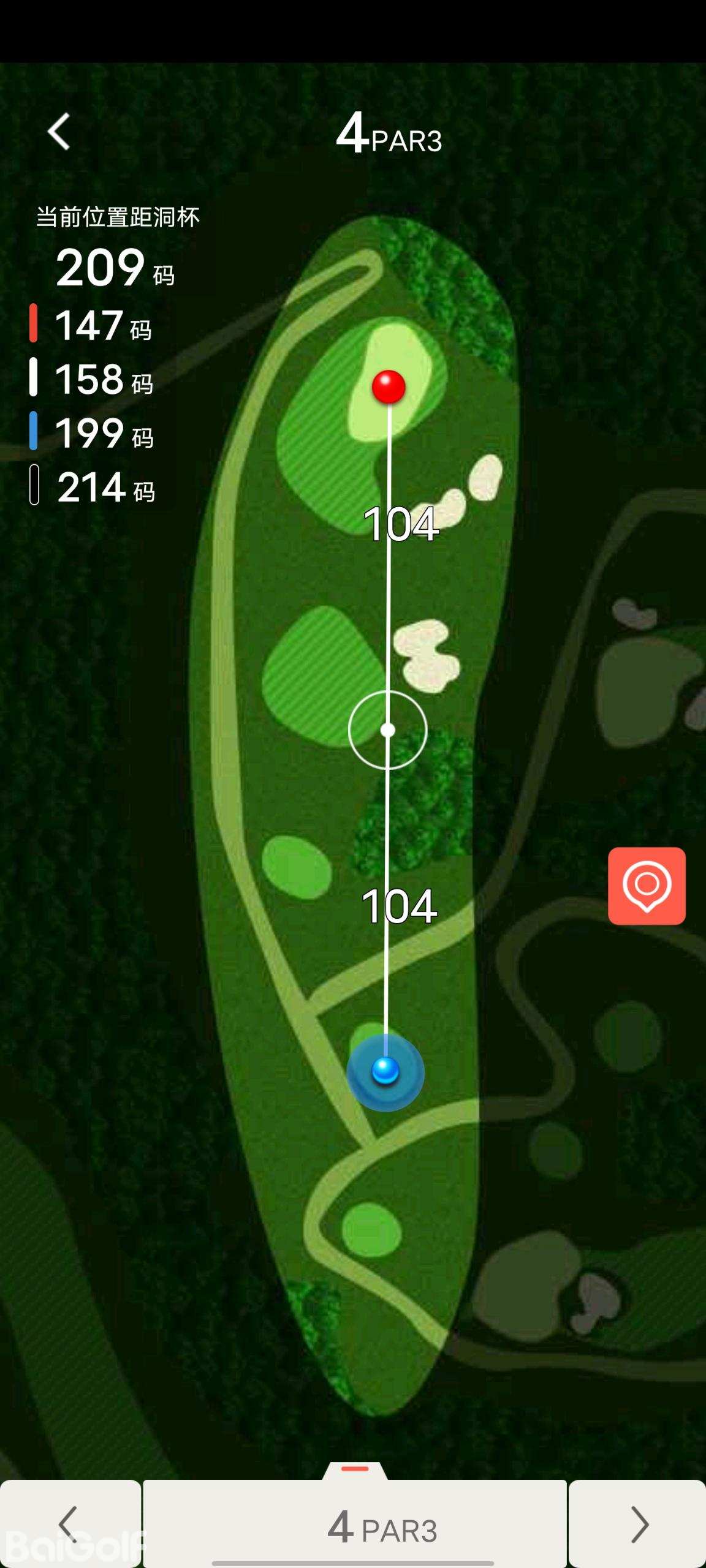Go to the previous hole
This screenshot has width=706, height=1568.
tap(70, 1523)
